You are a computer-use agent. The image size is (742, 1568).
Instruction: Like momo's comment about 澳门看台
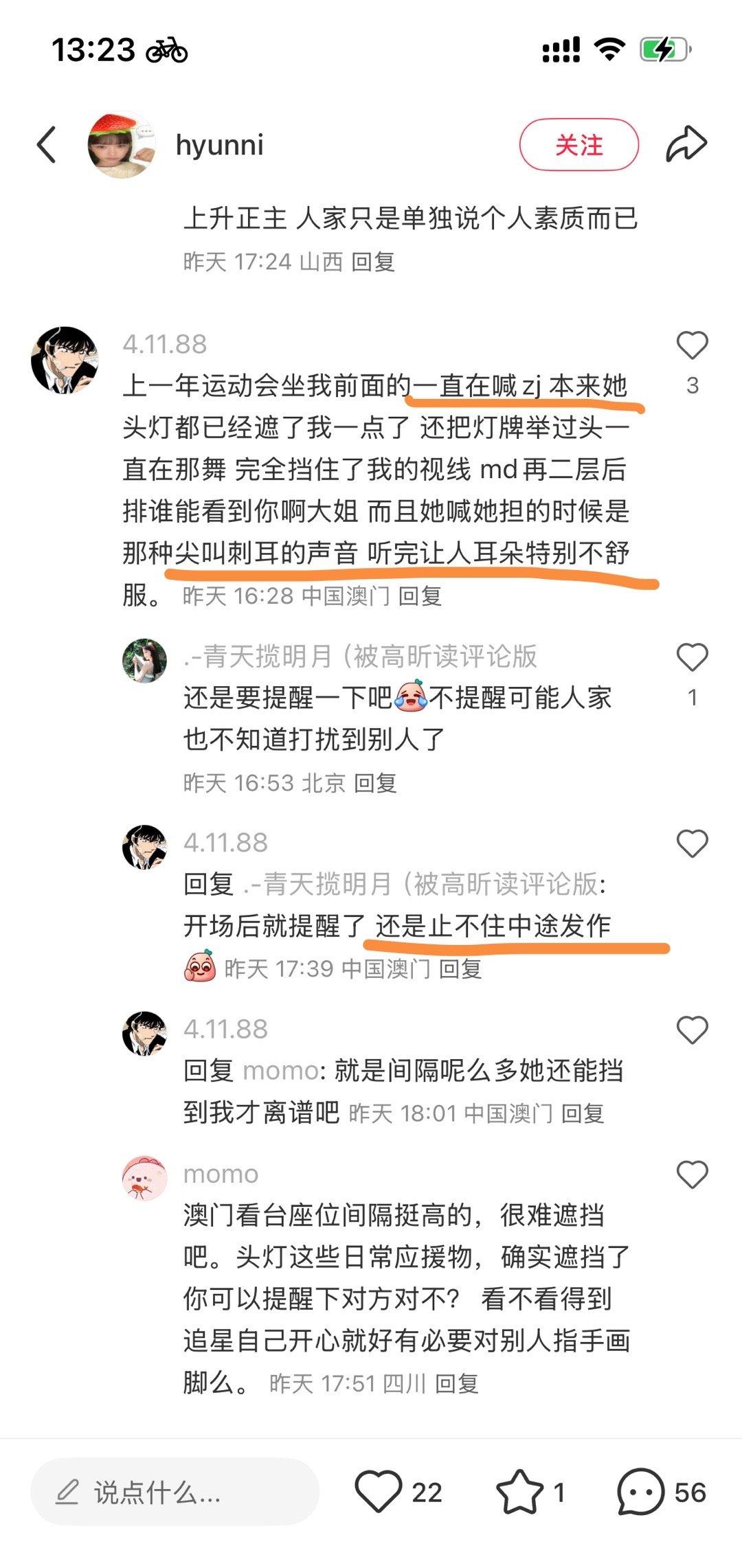(x=692, y=1174)
